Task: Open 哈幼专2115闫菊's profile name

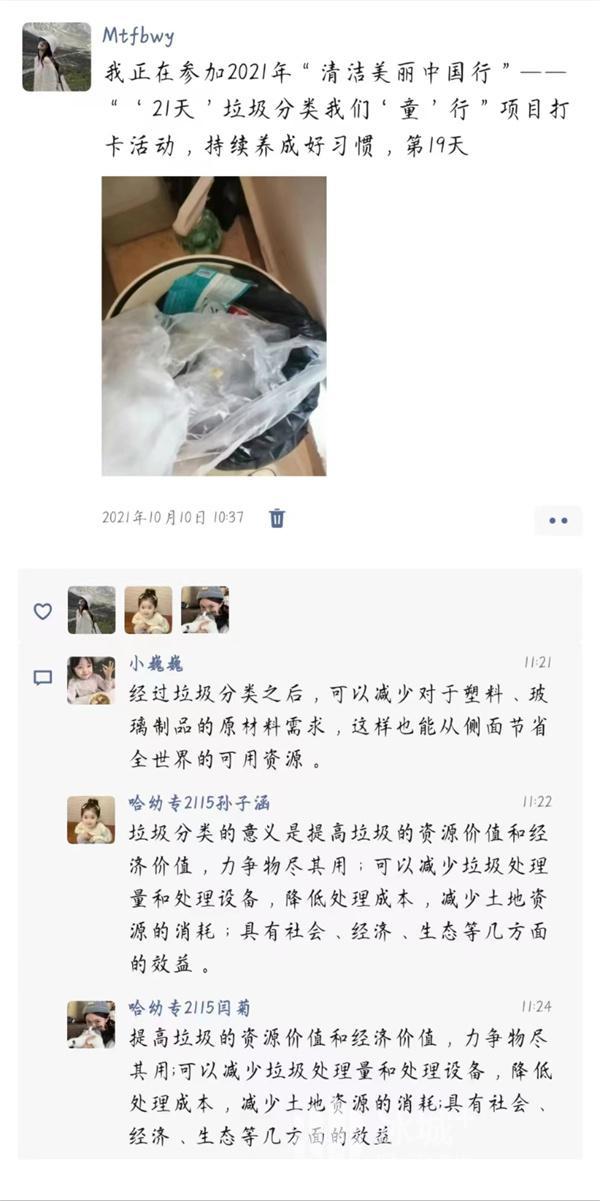Action: pyautogui.click(x=190, y=1007)
